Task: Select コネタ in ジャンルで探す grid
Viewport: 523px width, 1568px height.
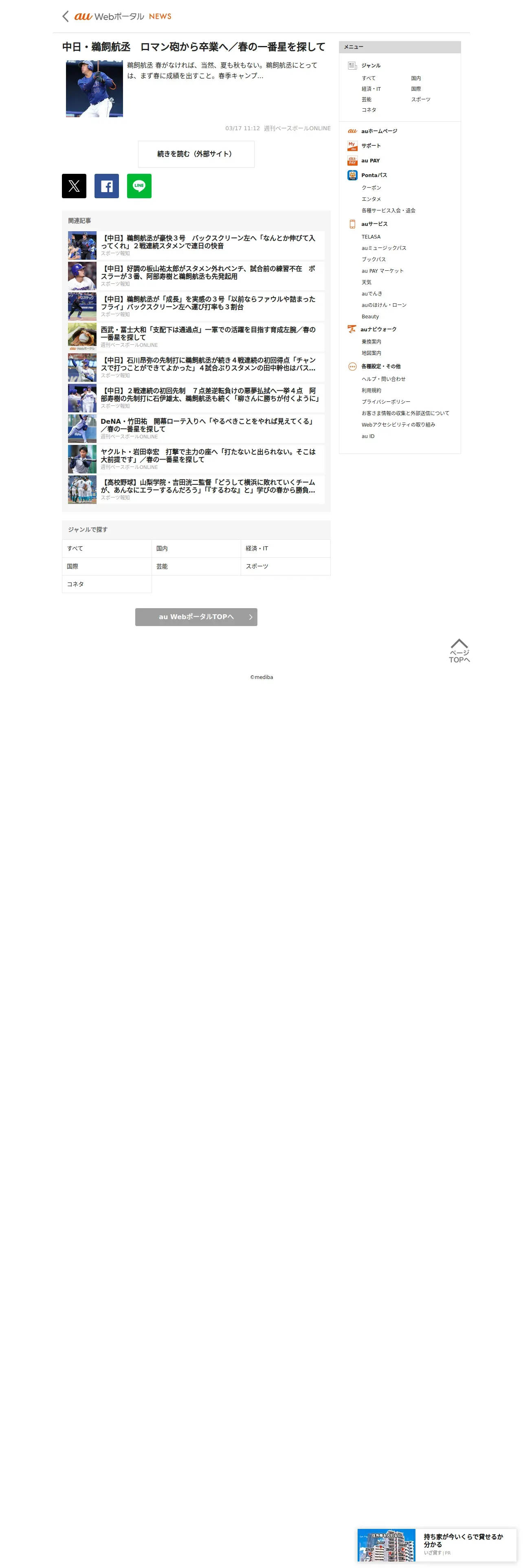Action: 107,585
